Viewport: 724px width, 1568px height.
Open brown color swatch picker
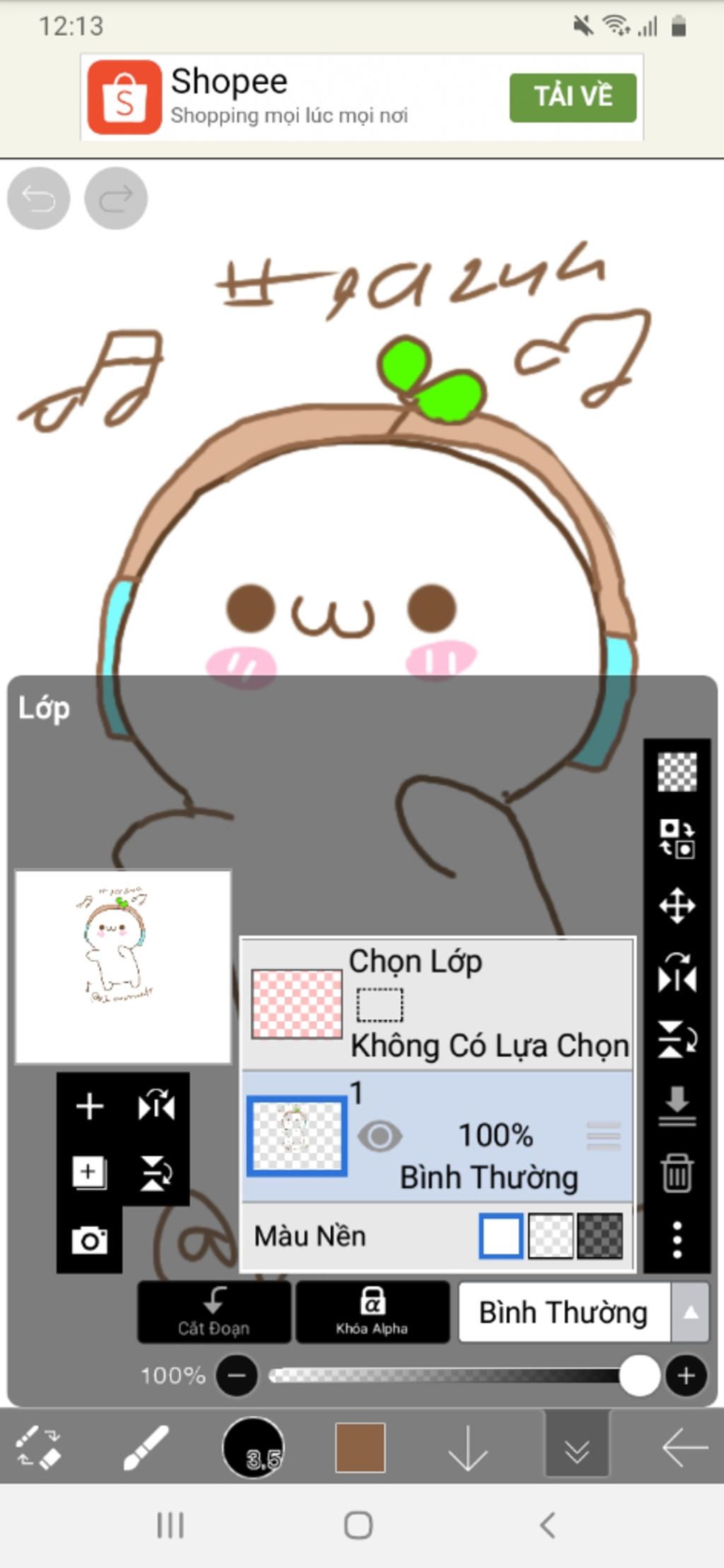[360, 1448]
